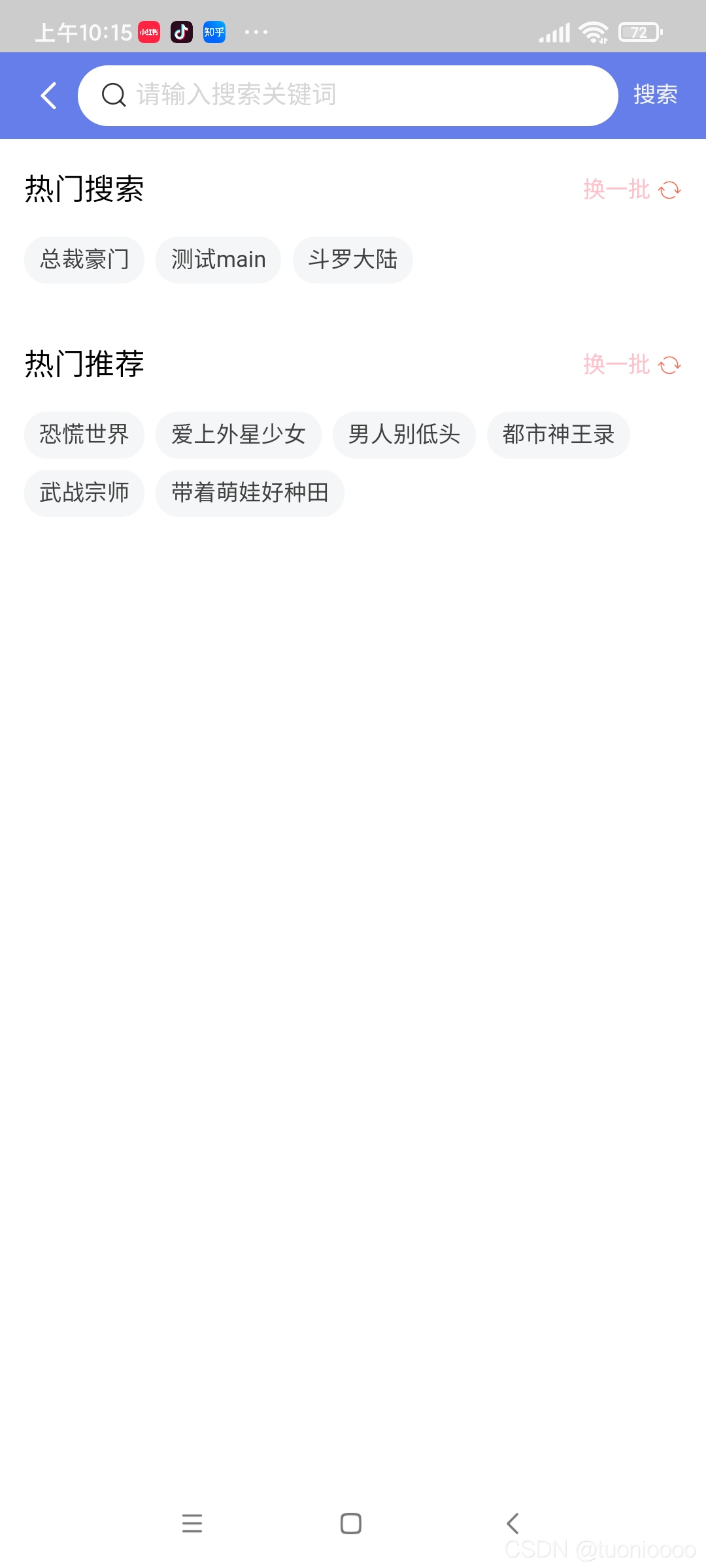Tap the 搜索 button

click(x=655, y=95)
